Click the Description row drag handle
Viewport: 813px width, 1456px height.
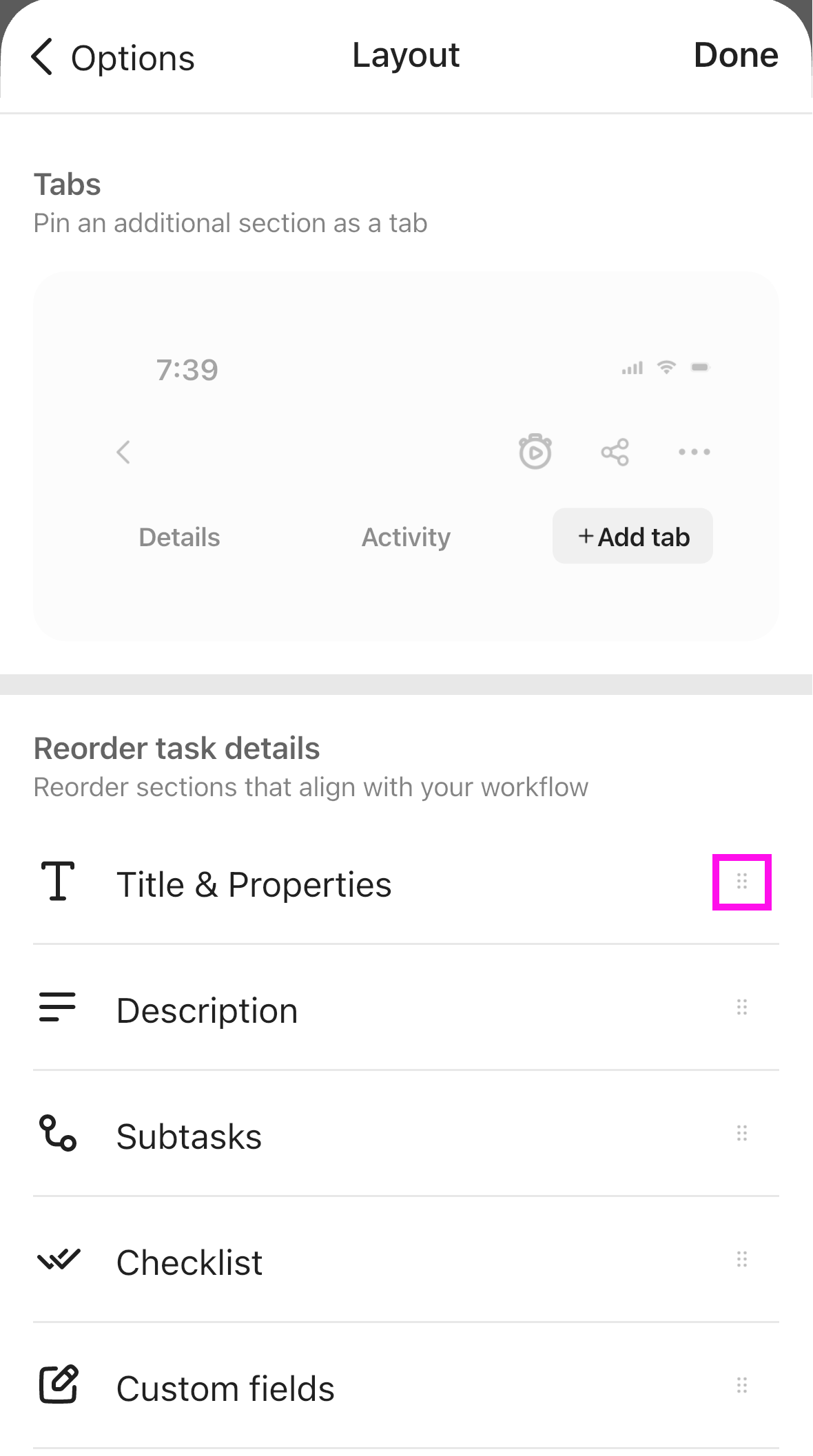pos(741,1008)
